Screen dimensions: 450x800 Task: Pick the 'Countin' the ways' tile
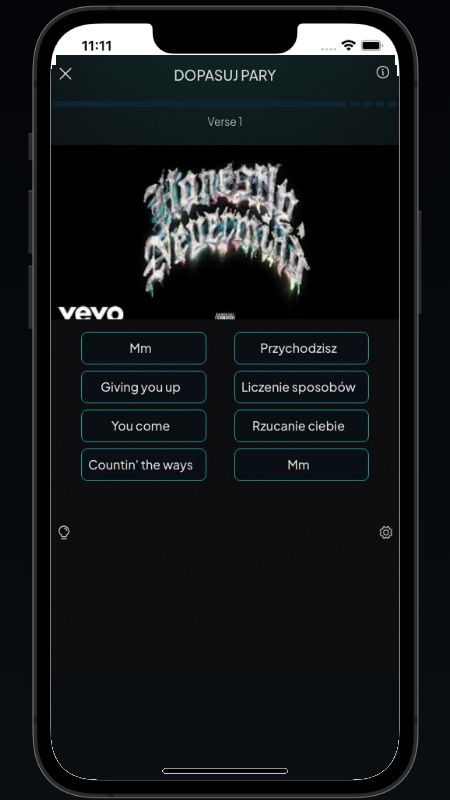coord(143,465)
